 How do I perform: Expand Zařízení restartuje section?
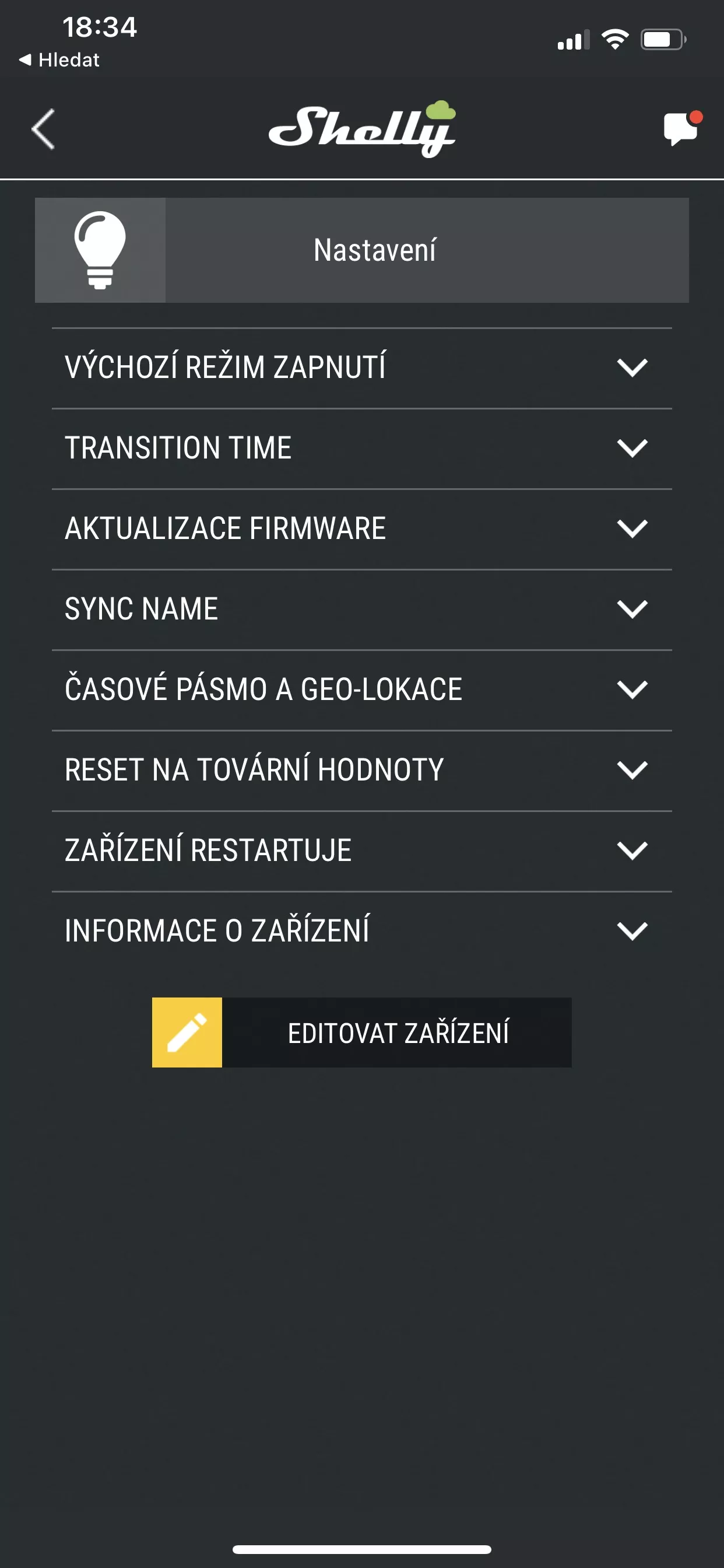(362, 850)
